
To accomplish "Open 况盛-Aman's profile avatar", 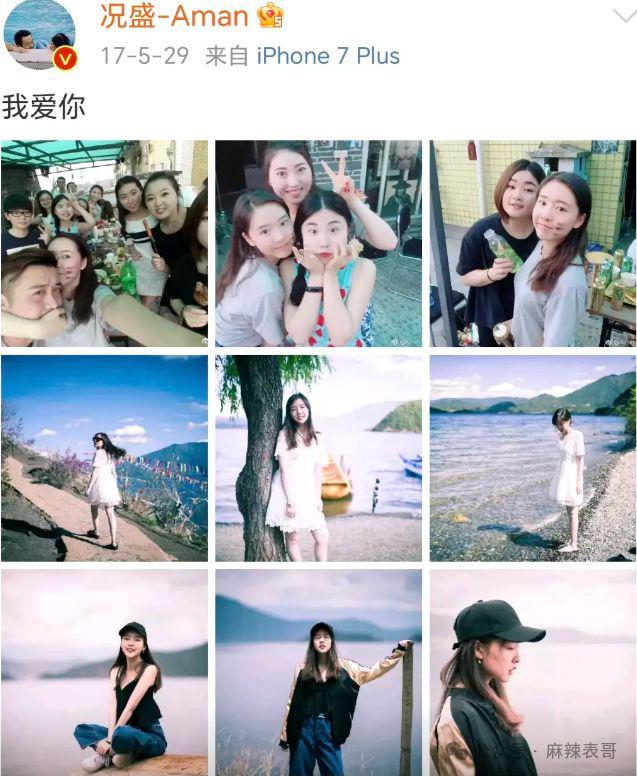I will (x=40, y=35).
